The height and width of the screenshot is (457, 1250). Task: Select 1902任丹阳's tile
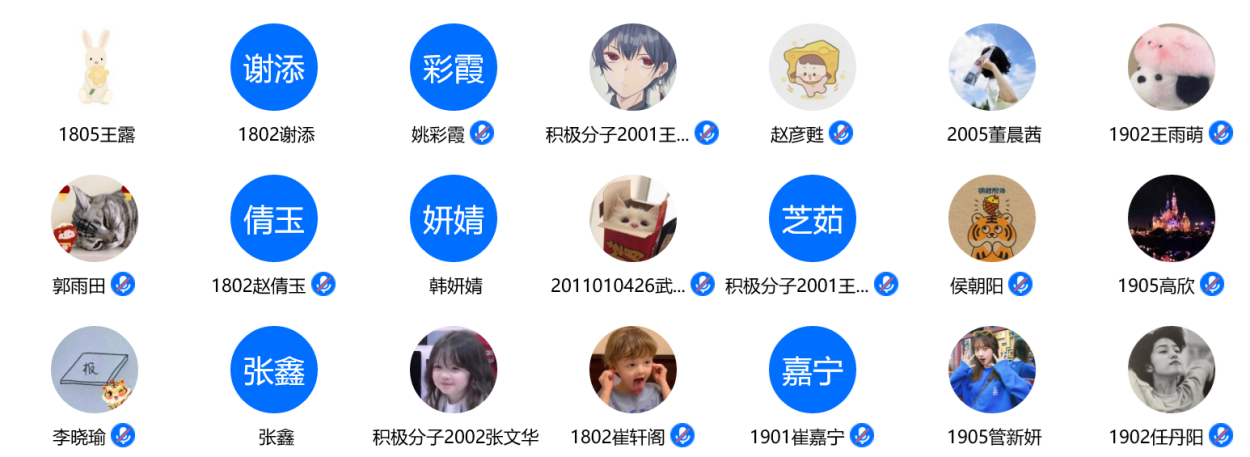1171,369
